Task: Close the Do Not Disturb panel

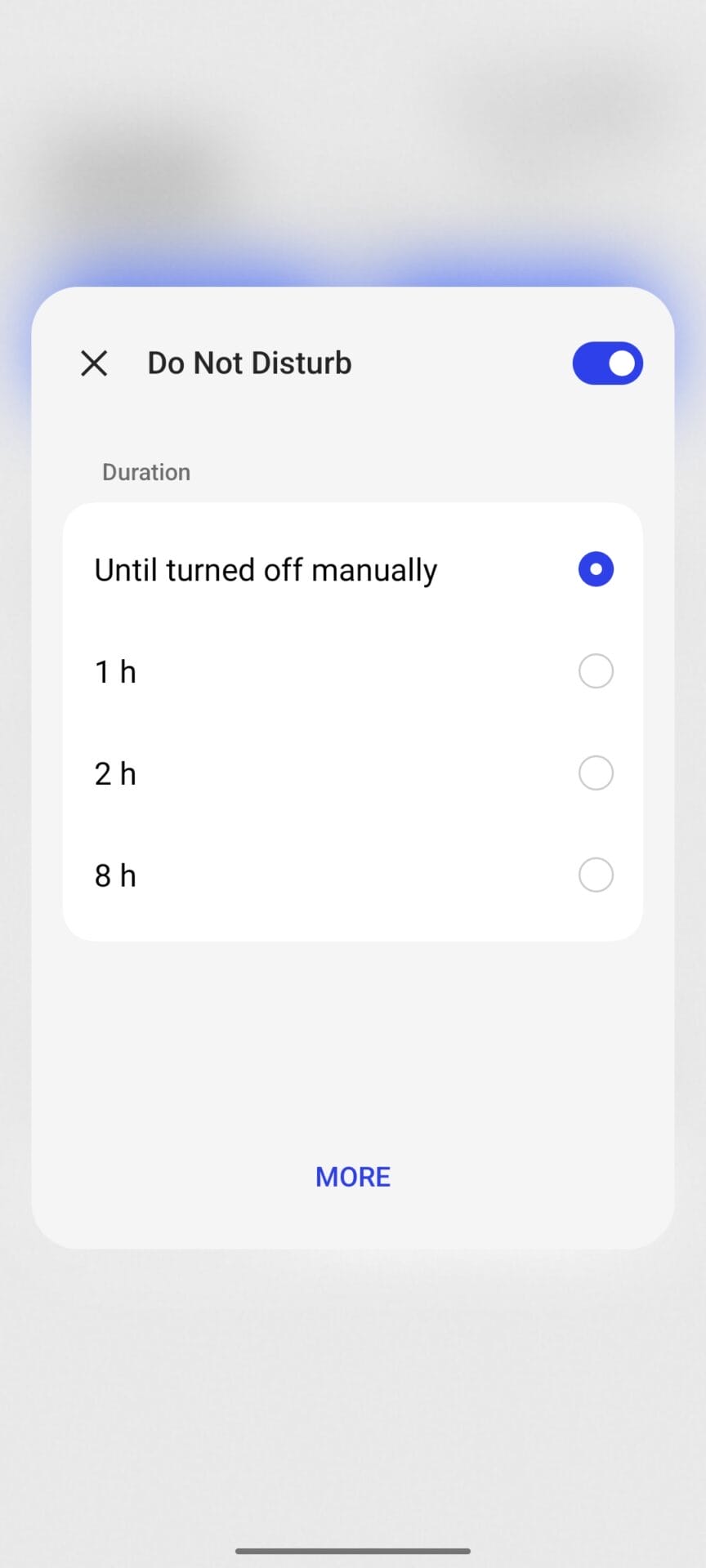Action: point(95,363)
